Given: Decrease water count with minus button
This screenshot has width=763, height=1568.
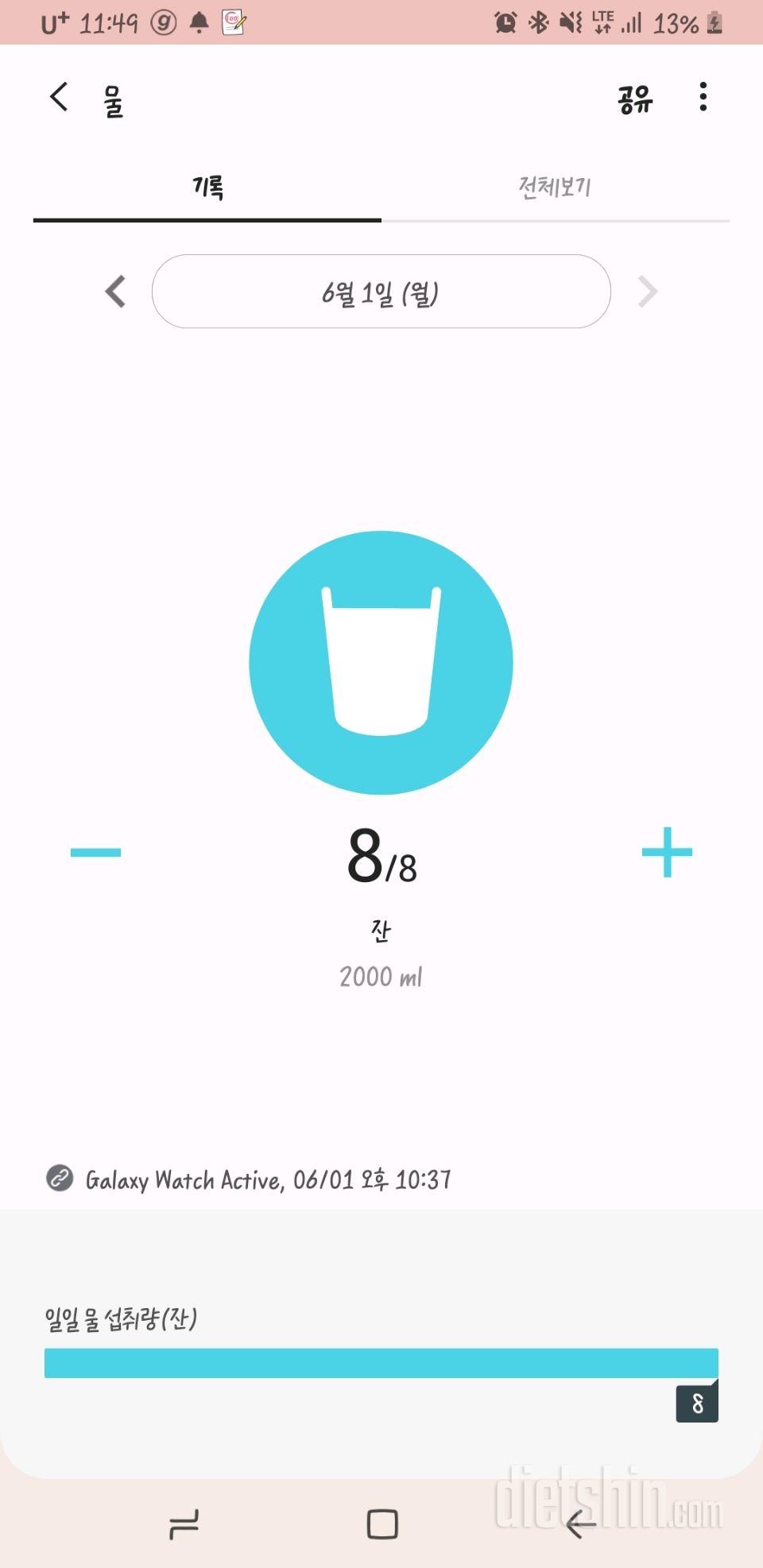Looking at the screenshot, I should pos(95,852).
